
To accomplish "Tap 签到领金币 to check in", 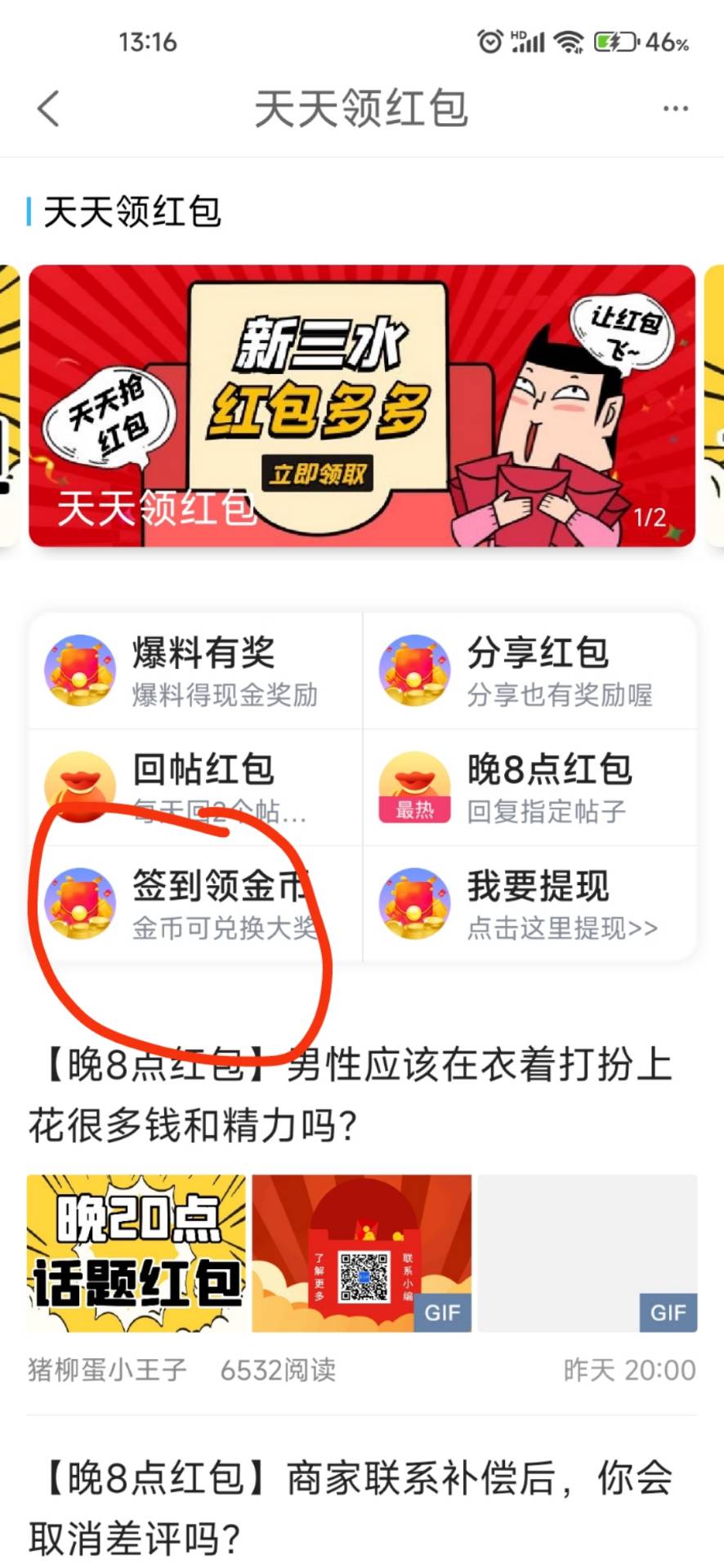I will pos(196,903).
